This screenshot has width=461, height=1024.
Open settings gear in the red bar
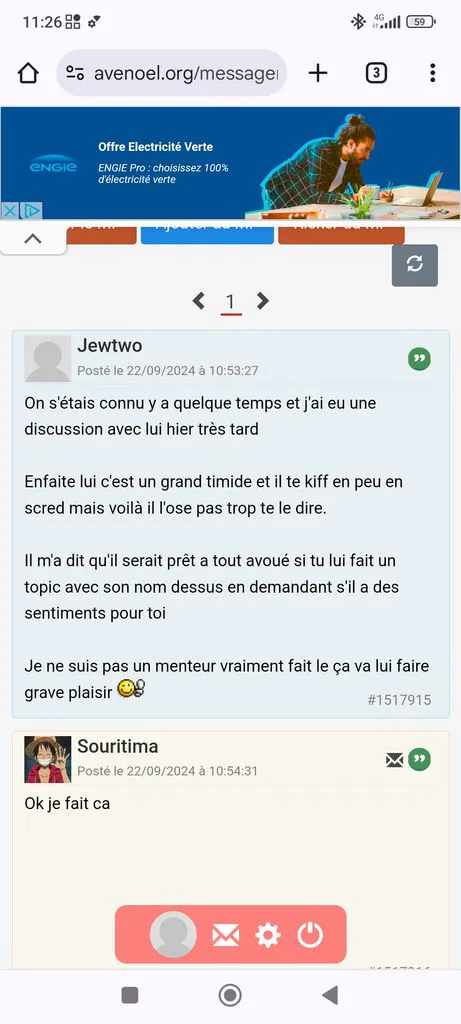click(268, 935)
